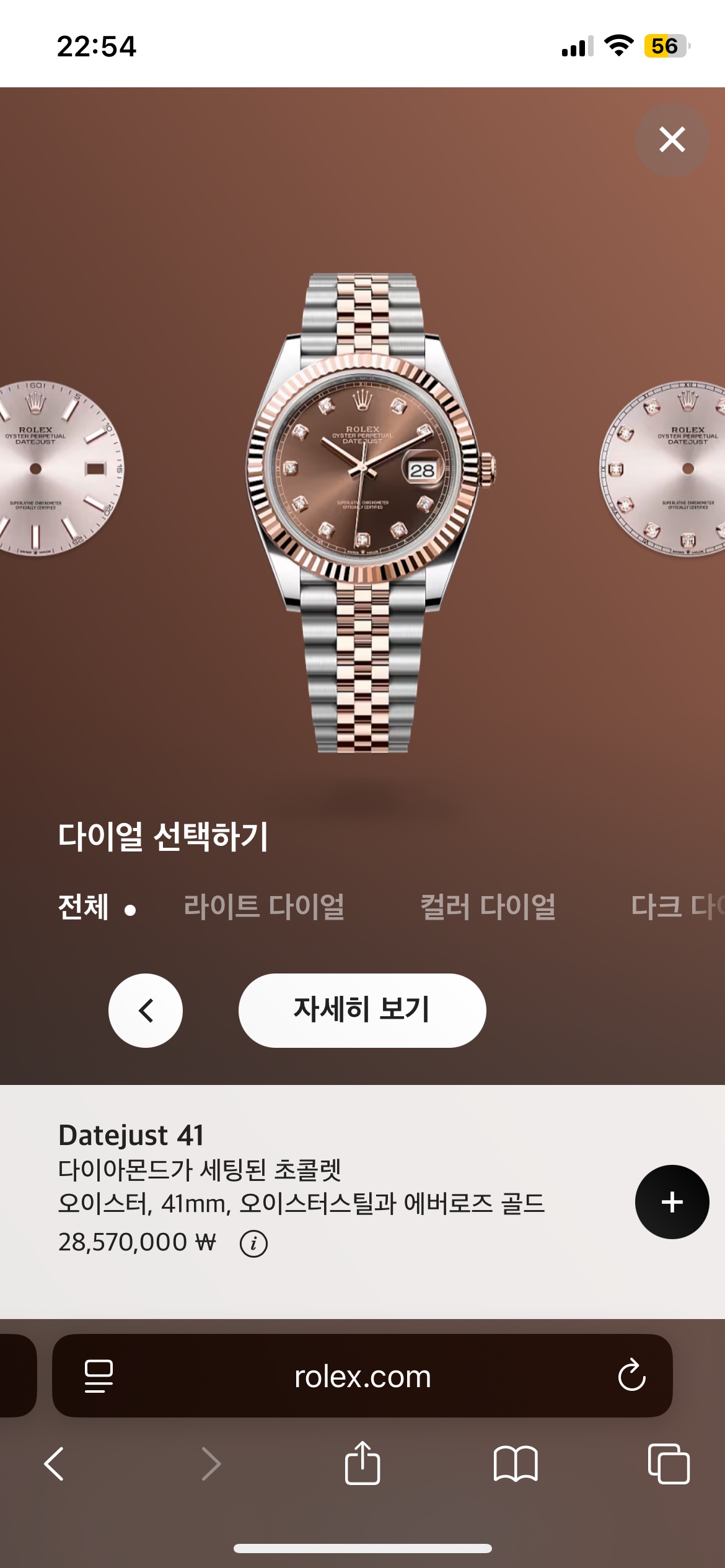The image size is (725, 1568).
Task: Switch to the 라이트 다이얼 tab
Action: point(264,907)
